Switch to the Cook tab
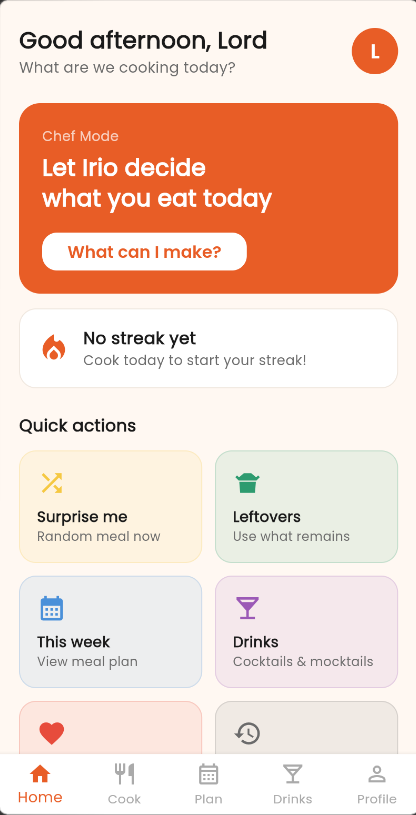The width and height of the screenshot is (416, 815). pyautogui.click(x=124, y=784)
